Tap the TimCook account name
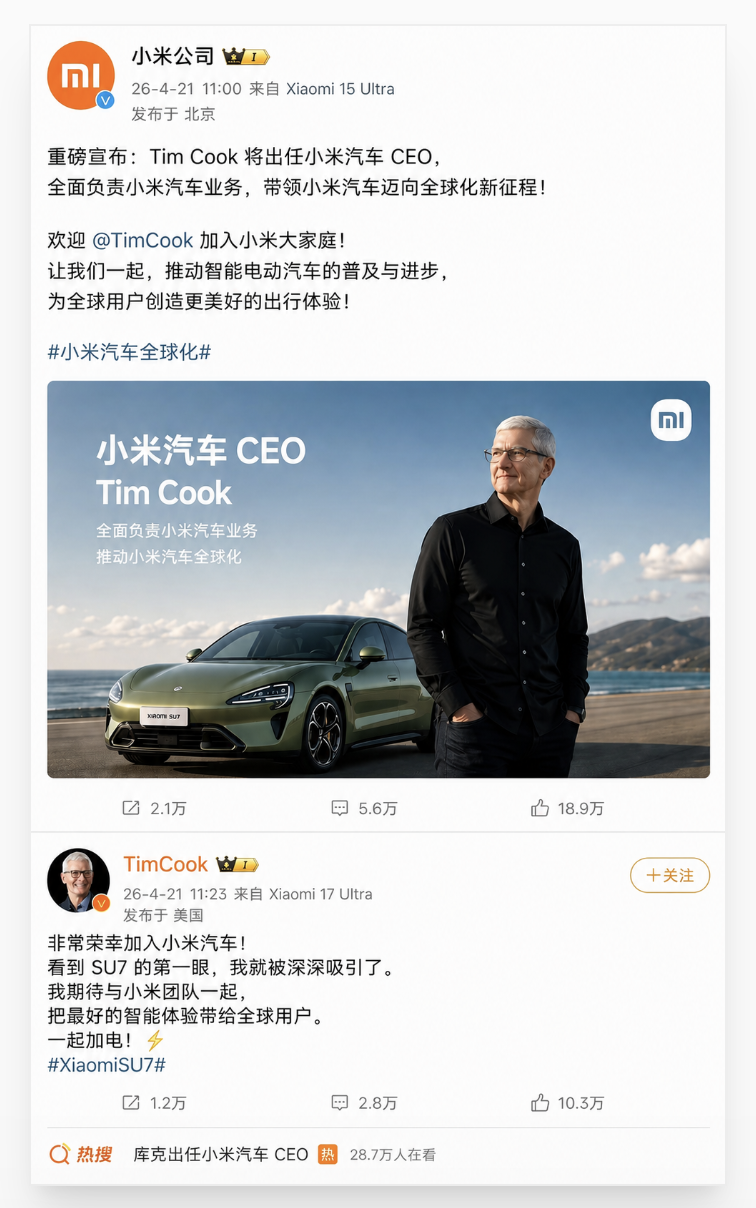Image resolution: width=756 pixels, height=1208 pixels. pos(165,864)
